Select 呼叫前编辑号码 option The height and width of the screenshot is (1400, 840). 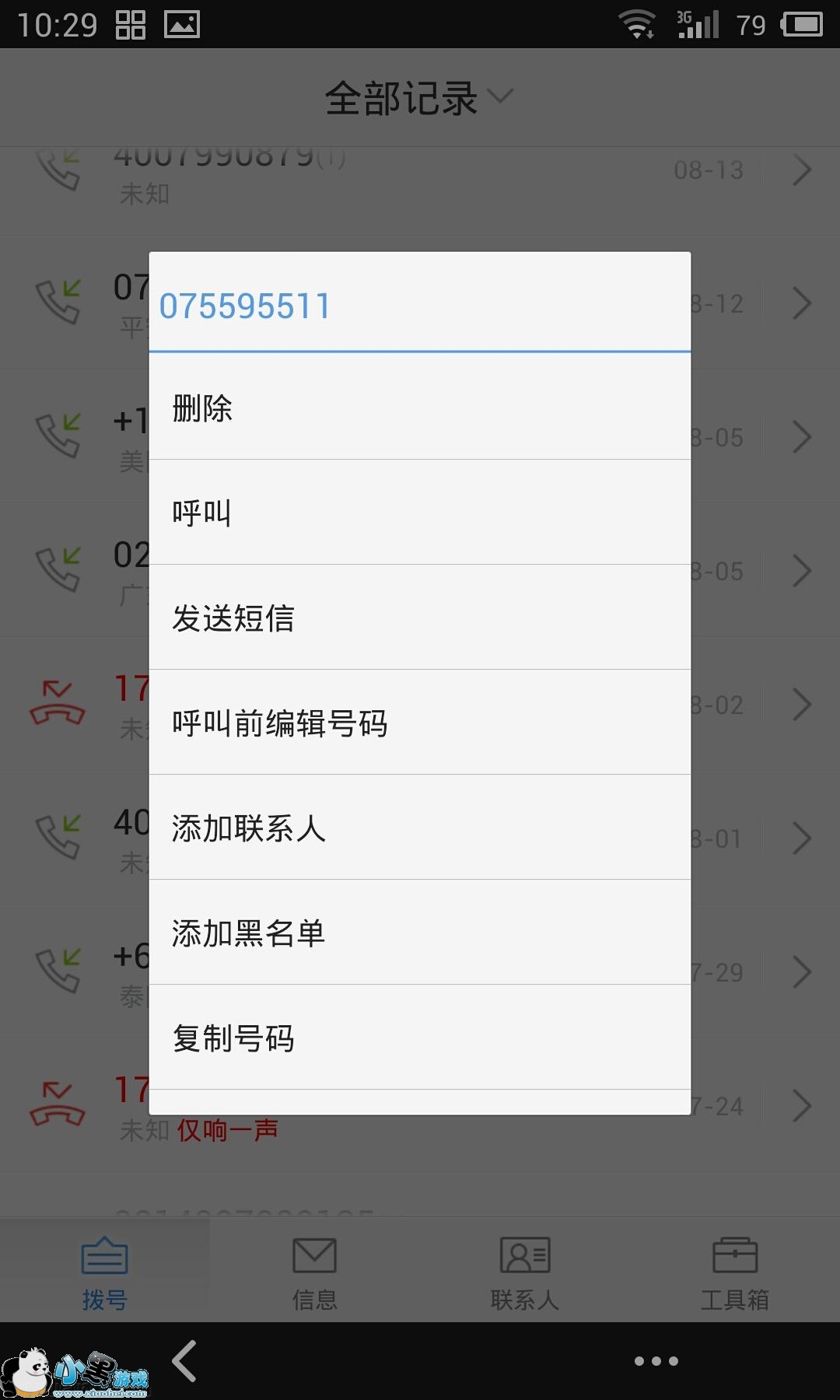point(419,723)
